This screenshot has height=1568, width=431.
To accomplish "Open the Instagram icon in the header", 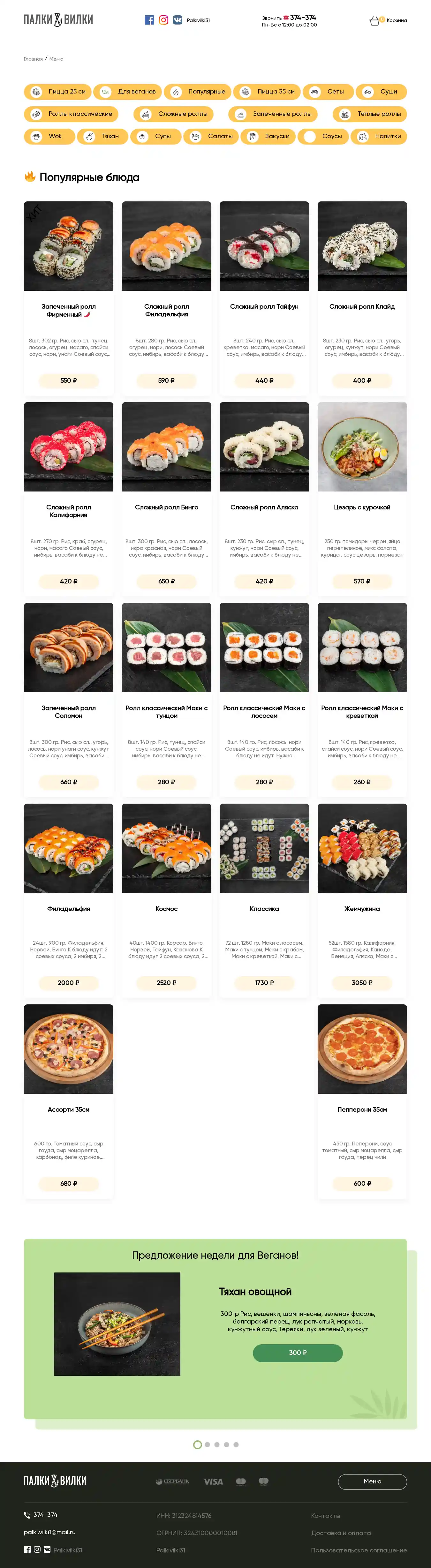I will click(x=163, y=20).
